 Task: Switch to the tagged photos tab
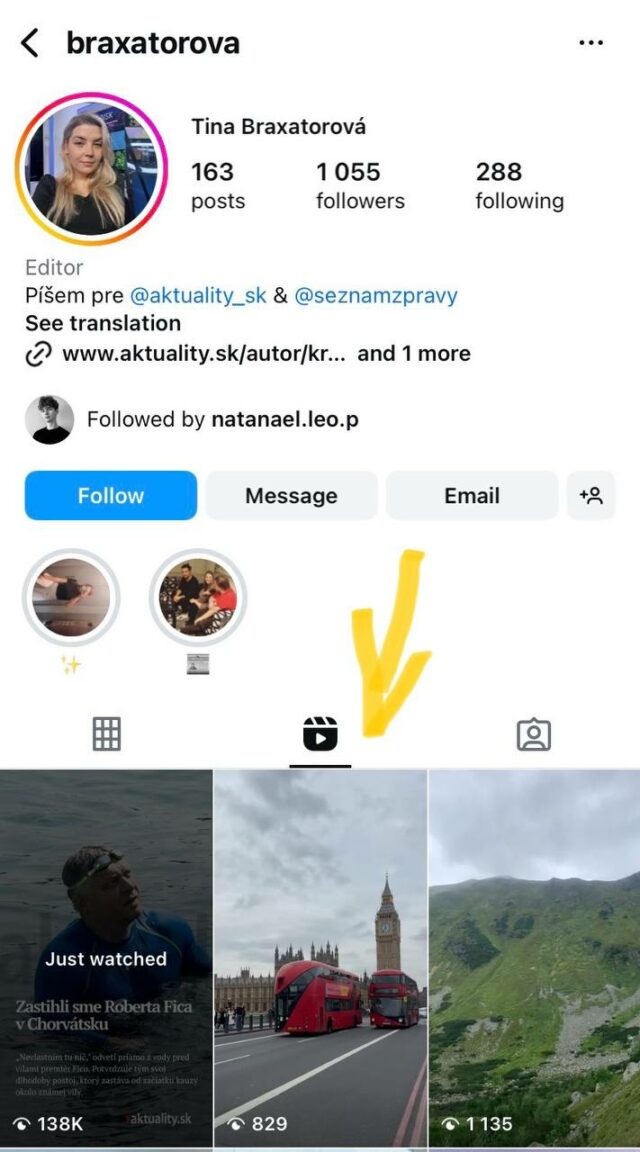click(x=534, y=734)
